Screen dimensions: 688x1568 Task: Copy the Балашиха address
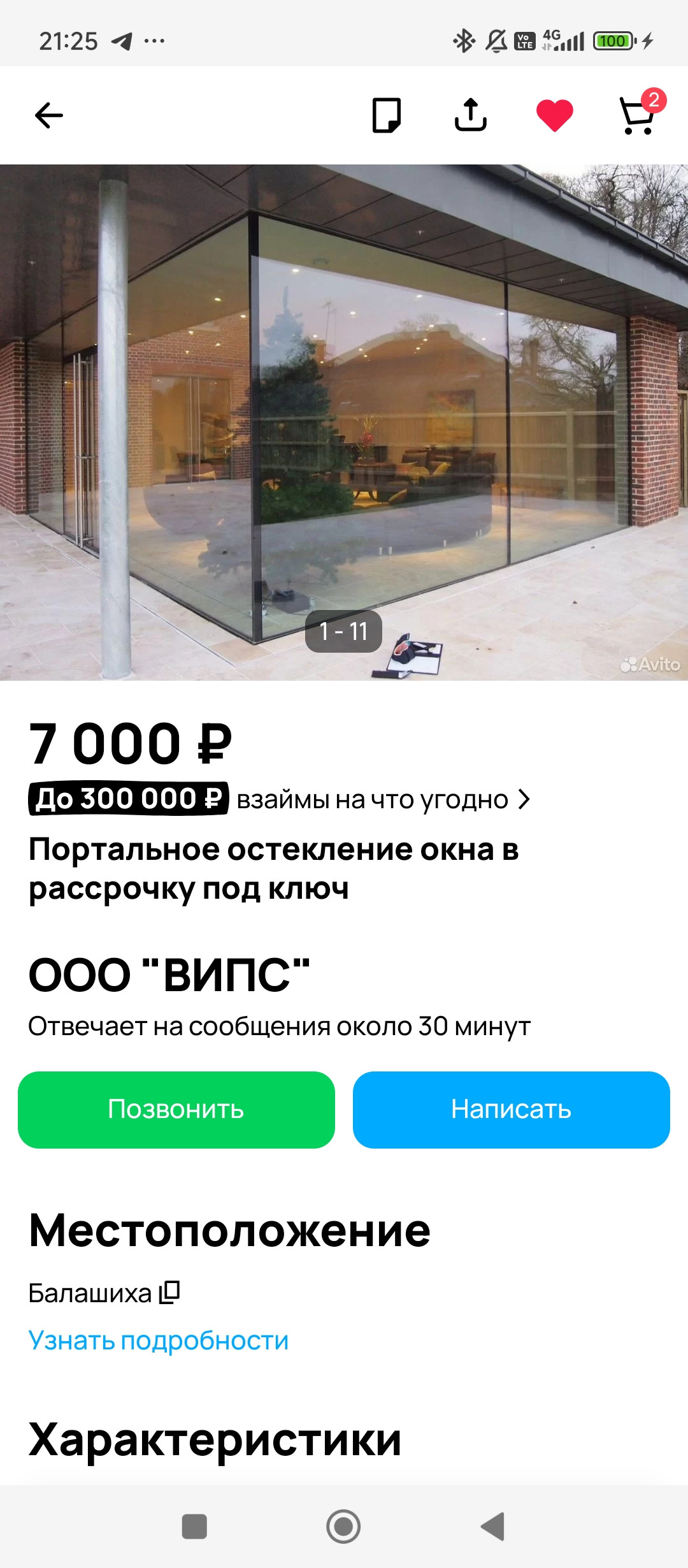click(169, 1293)
